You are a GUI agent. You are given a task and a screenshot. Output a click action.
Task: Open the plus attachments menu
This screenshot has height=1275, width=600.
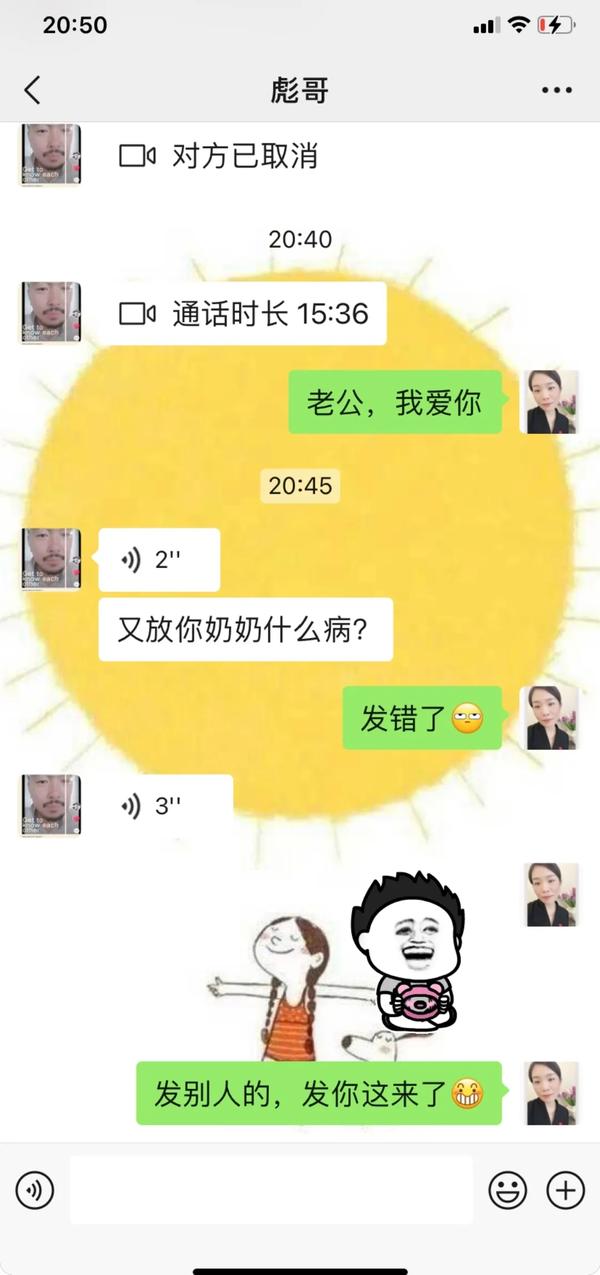tap(565, 1190)
